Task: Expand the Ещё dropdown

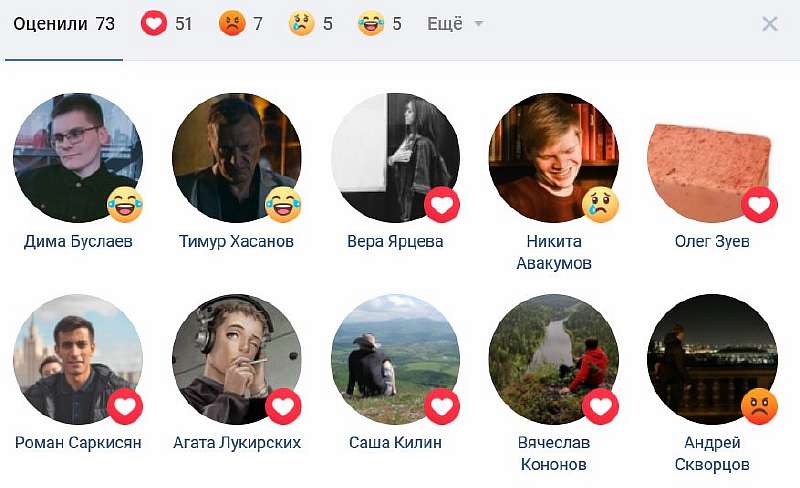Action: [454, 25]
